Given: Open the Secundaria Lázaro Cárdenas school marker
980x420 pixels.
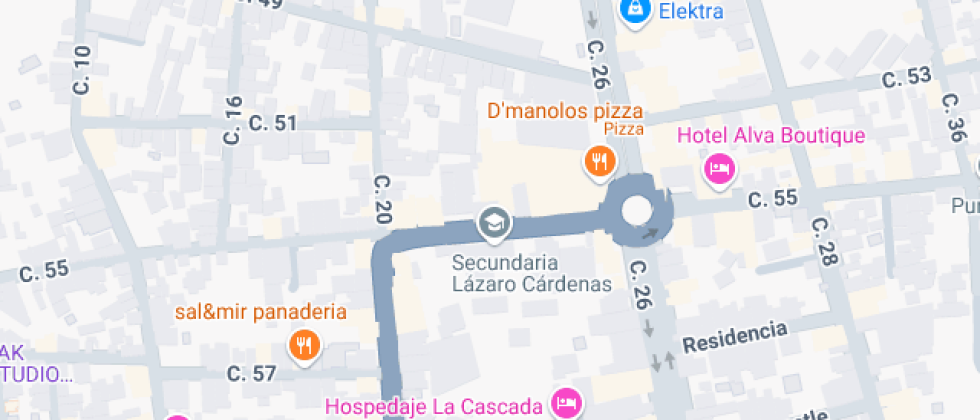Looking at the screenshot, I should (495, 223).
